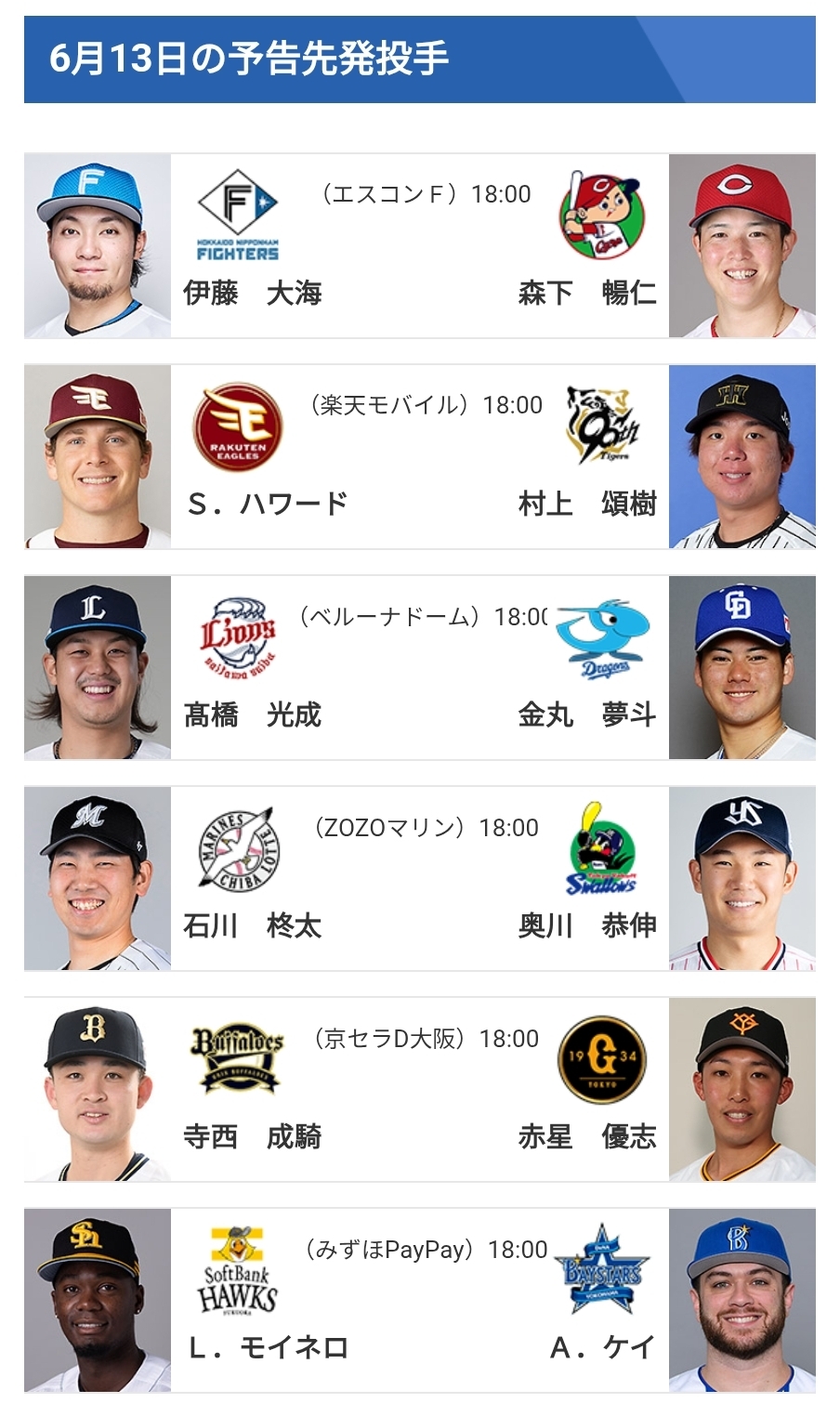Select the Rakuten Eagles vs Tigers game

(420, 457)
